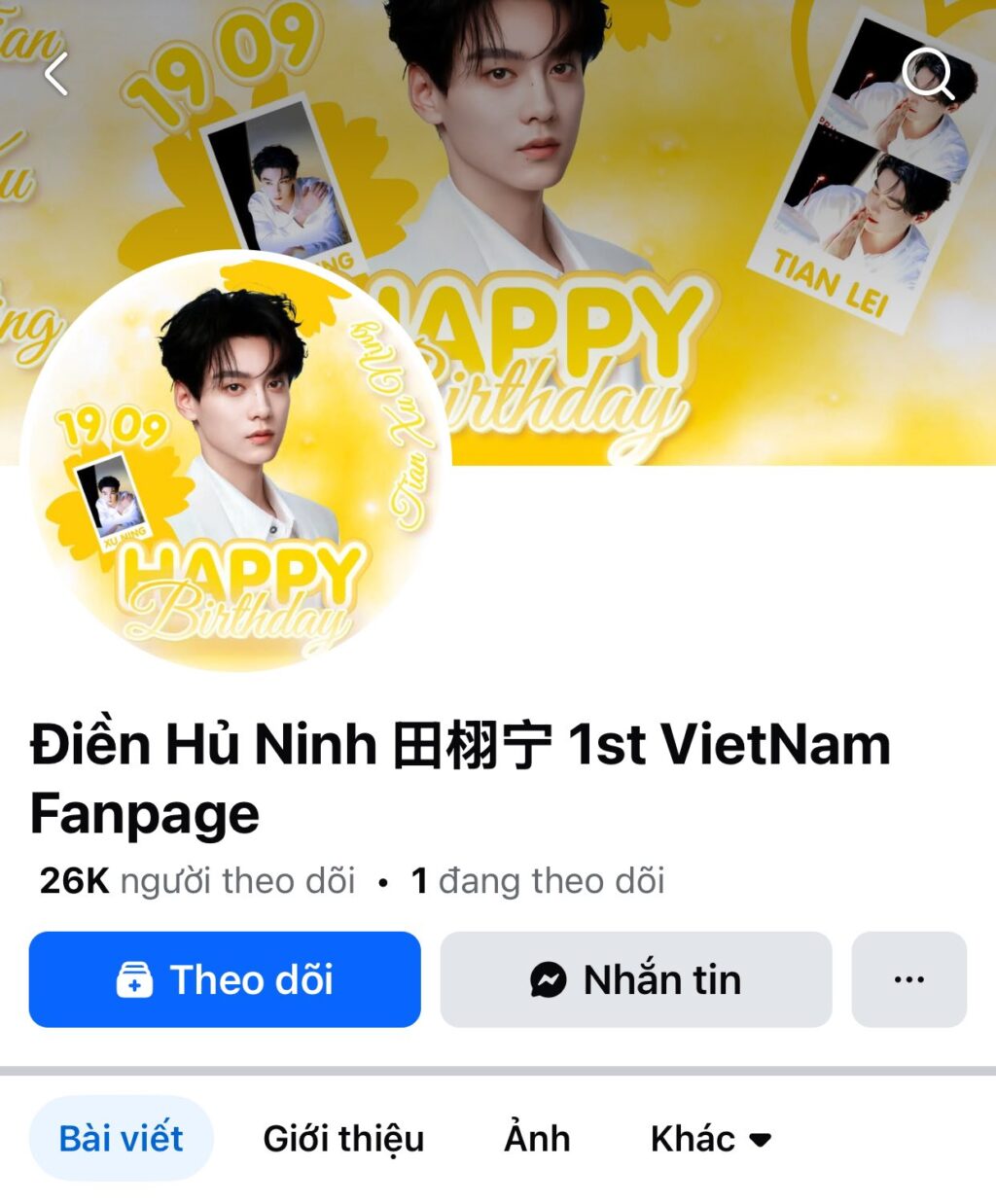996x1204 pixels.
Task: Switch to the Bài viết tab
Action: [x=121, y=1138]
